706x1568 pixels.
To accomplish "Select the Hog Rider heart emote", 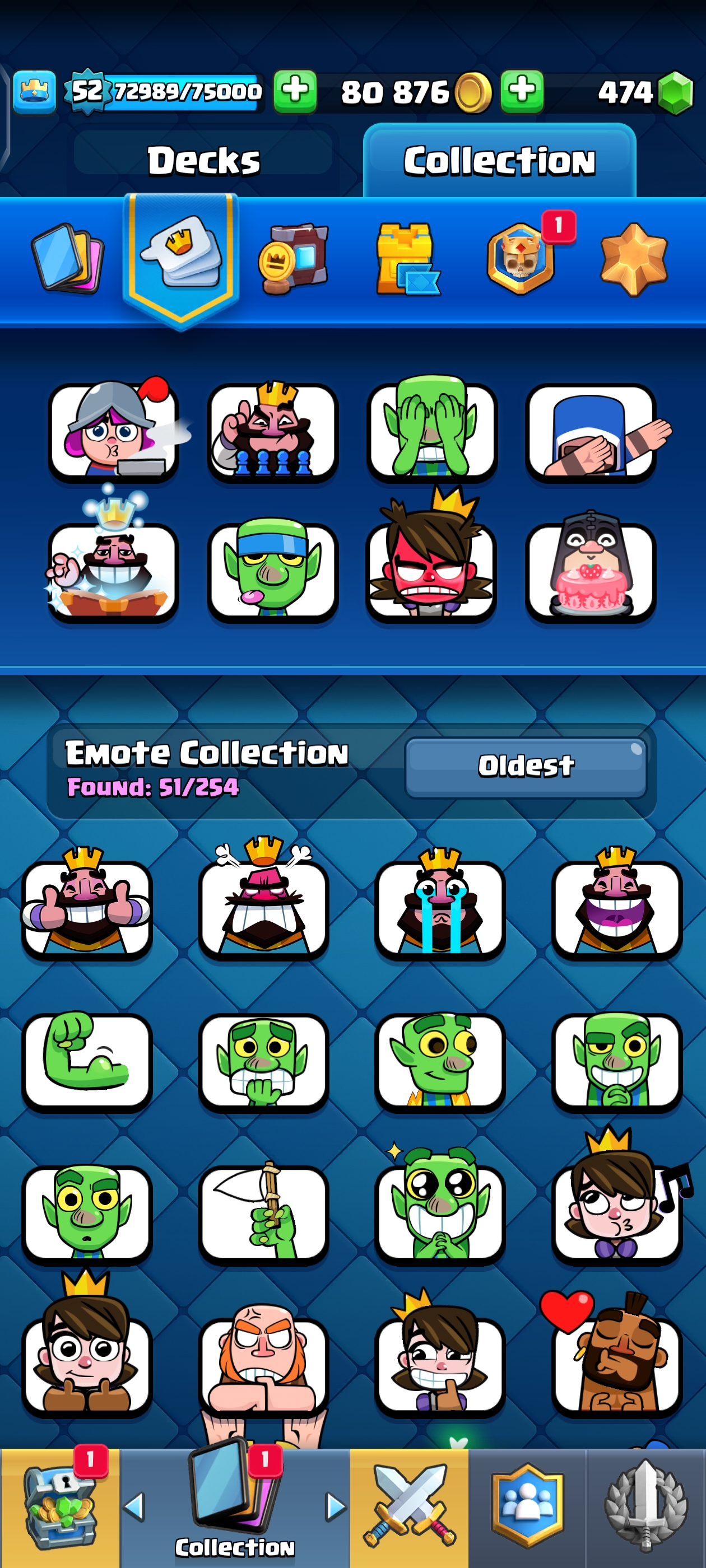I will (x=616, y=1360).
